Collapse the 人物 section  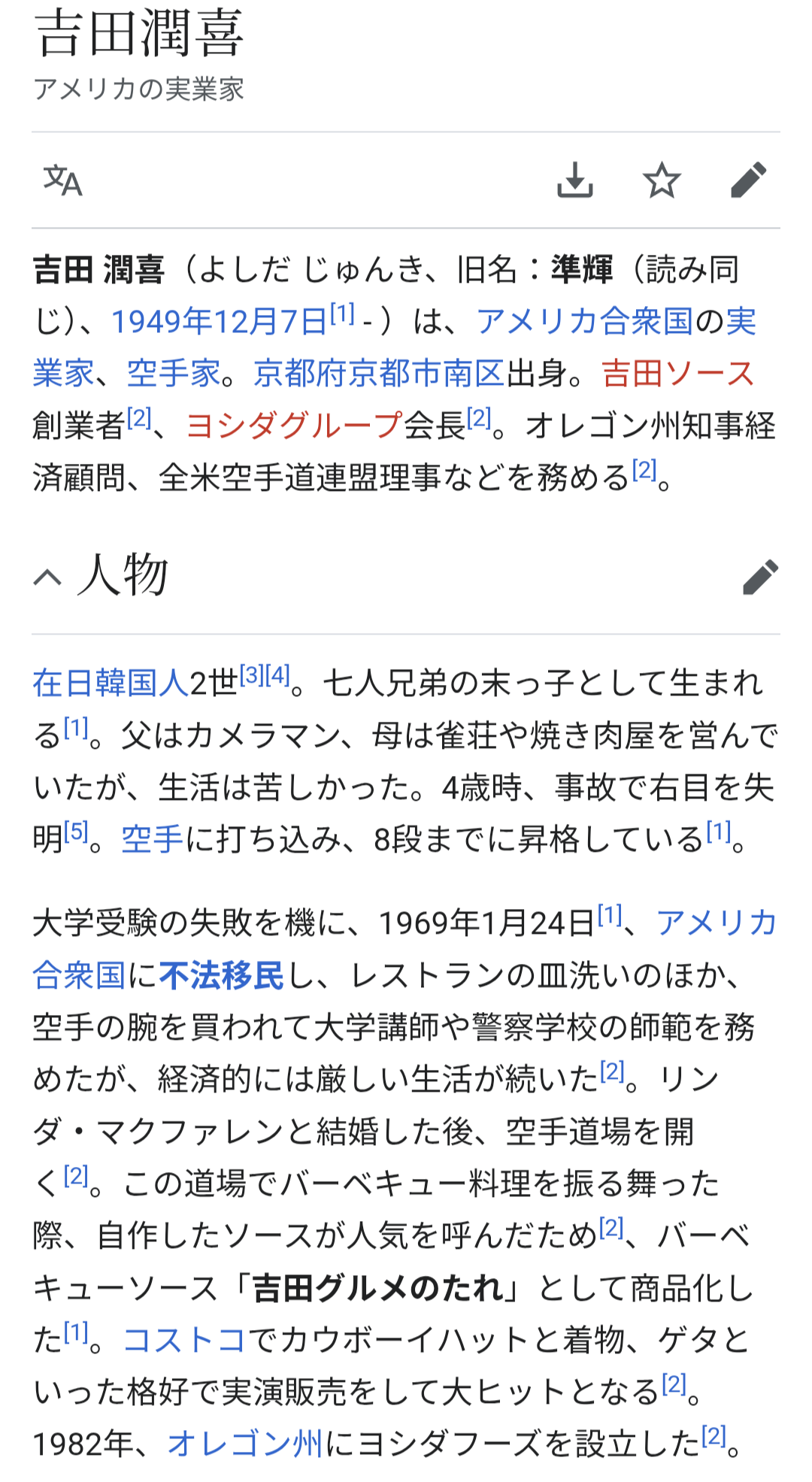pyautogui.click(x=48, y=577)
